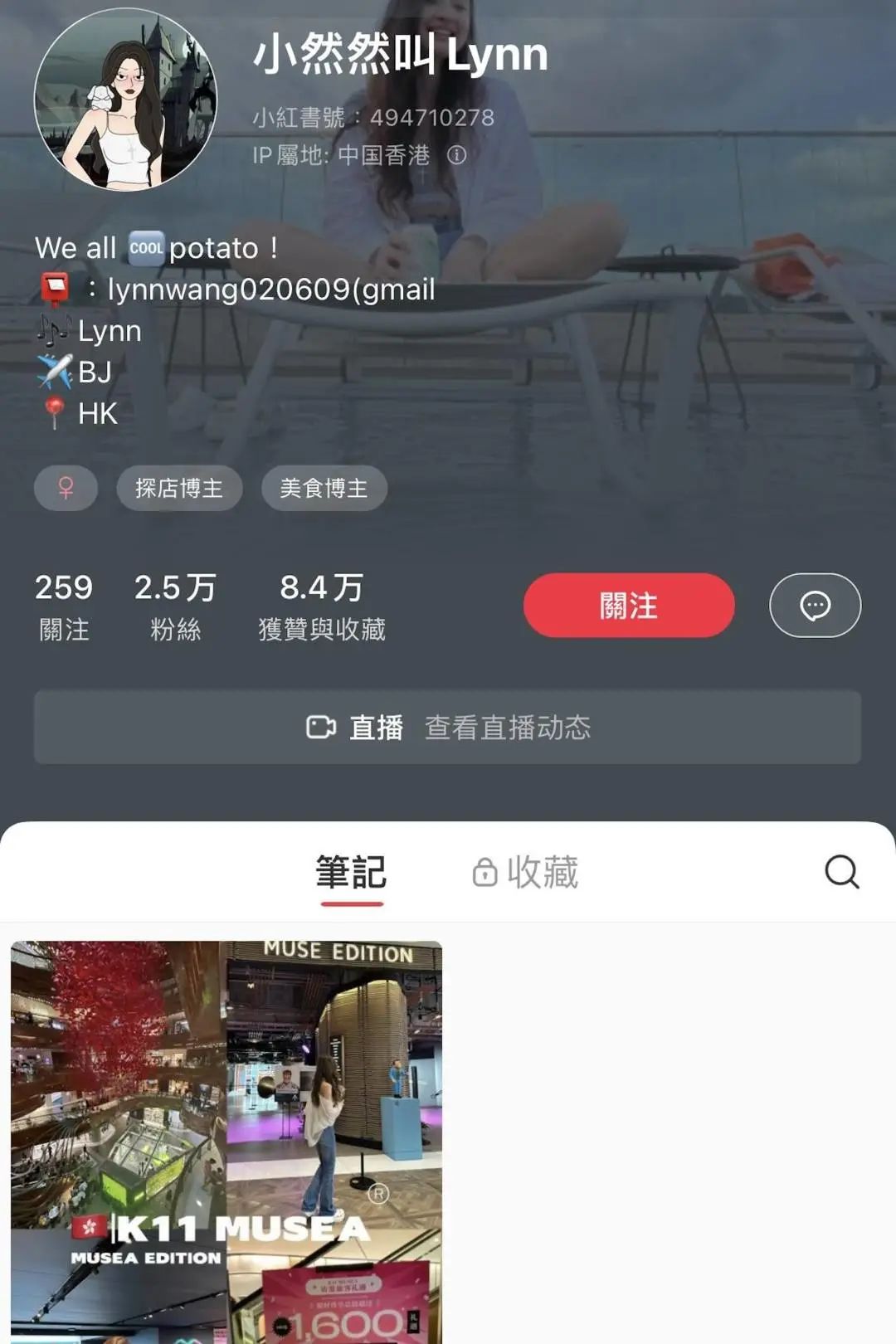Open the 259 關注 following count
The image size is (896, 1344).
click(x=62, y=606)
